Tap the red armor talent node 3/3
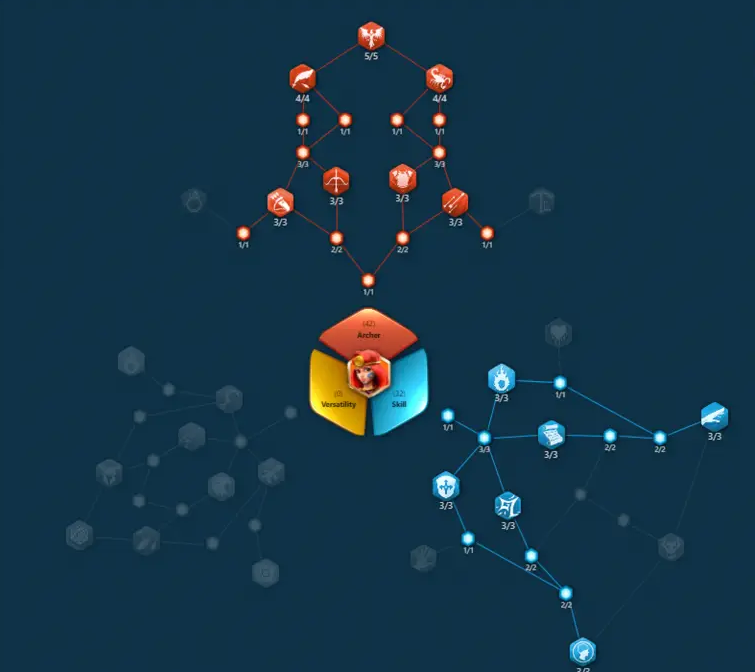 pyautogui.click(x=402, y=179)
